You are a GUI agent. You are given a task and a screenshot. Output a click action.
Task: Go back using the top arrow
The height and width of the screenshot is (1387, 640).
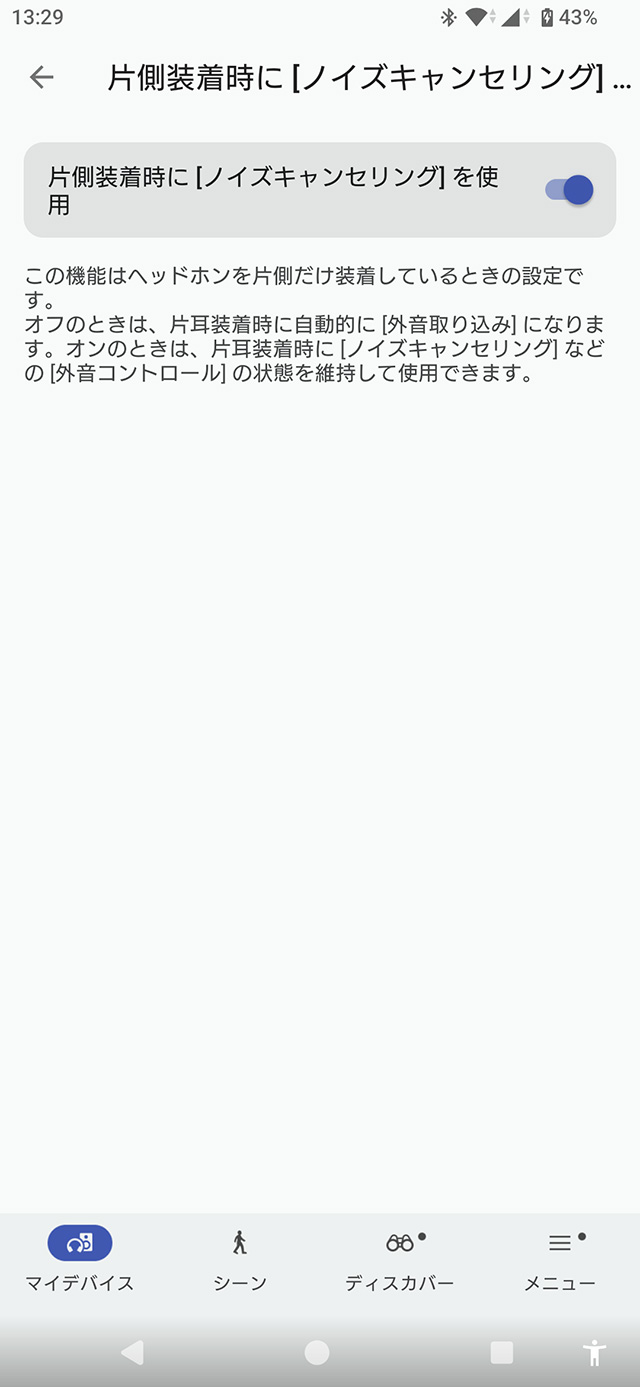coord(41,77)
